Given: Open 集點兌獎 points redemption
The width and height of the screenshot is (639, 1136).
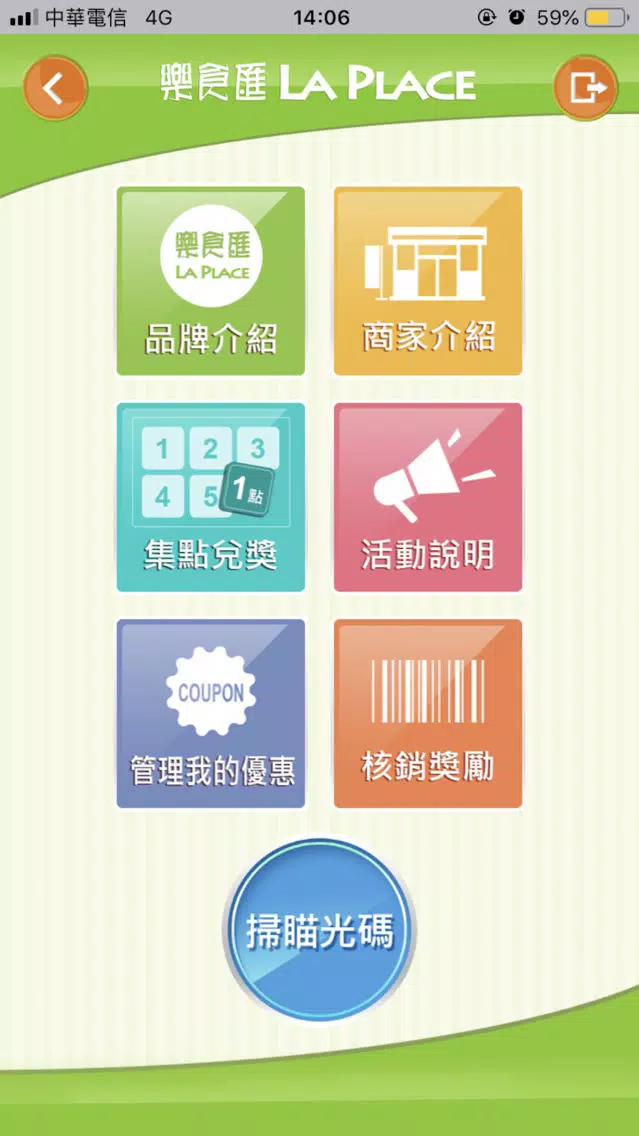Looking at the screenshot, I should 211,497.
